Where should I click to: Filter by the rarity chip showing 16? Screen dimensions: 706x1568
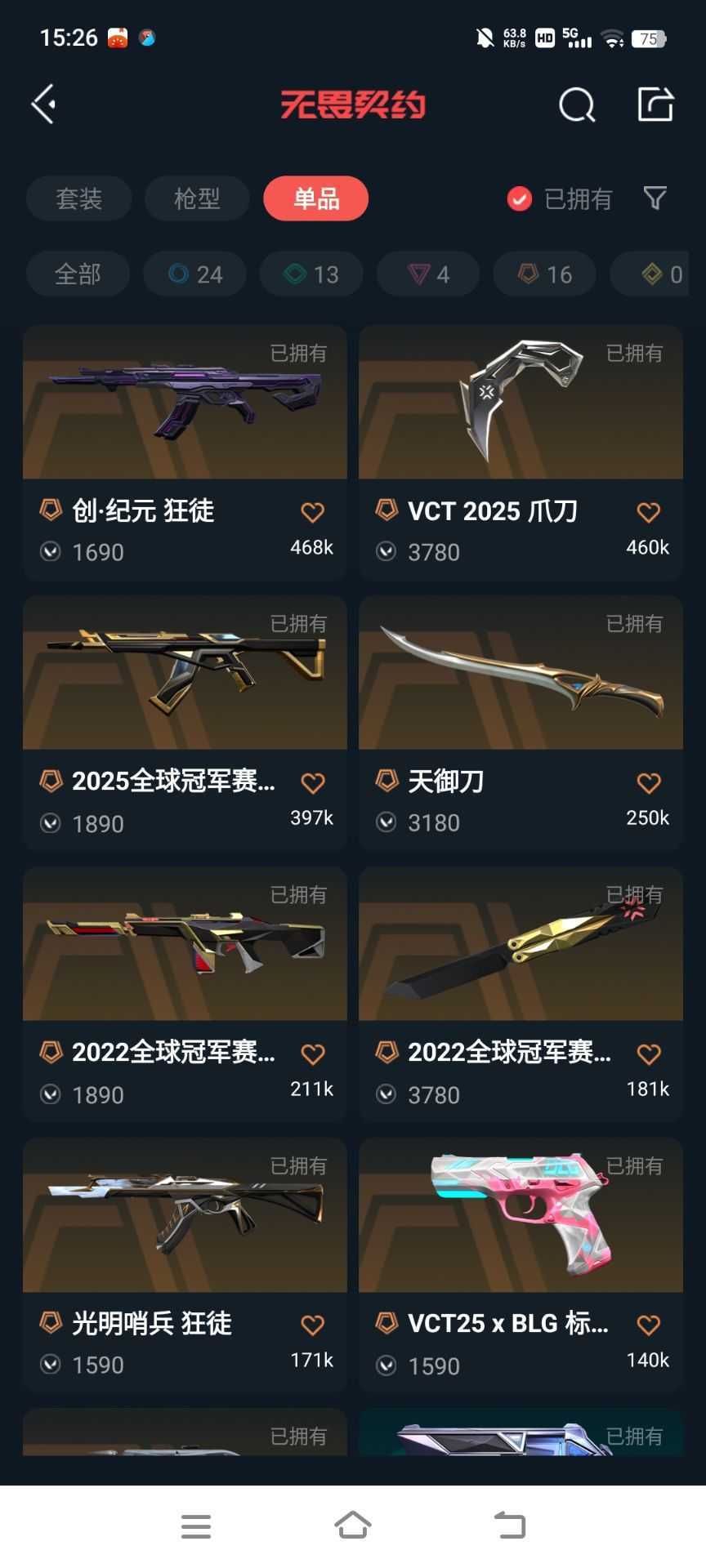tap(545, 274)
